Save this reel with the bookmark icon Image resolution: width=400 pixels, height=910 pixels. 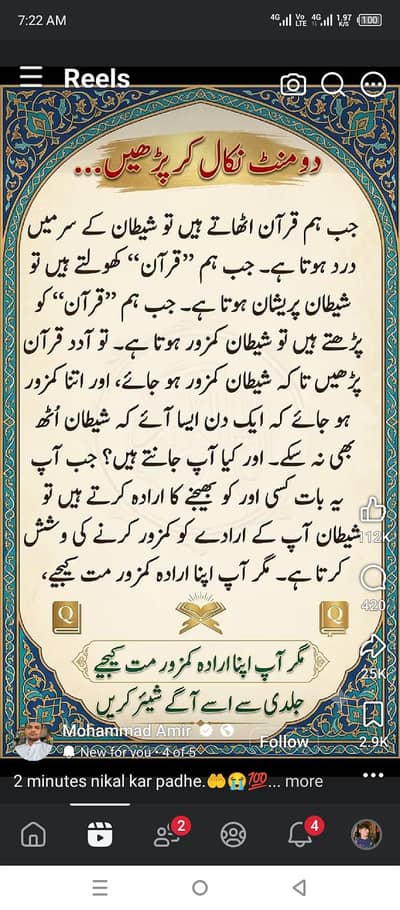click(x=373, y=713)
